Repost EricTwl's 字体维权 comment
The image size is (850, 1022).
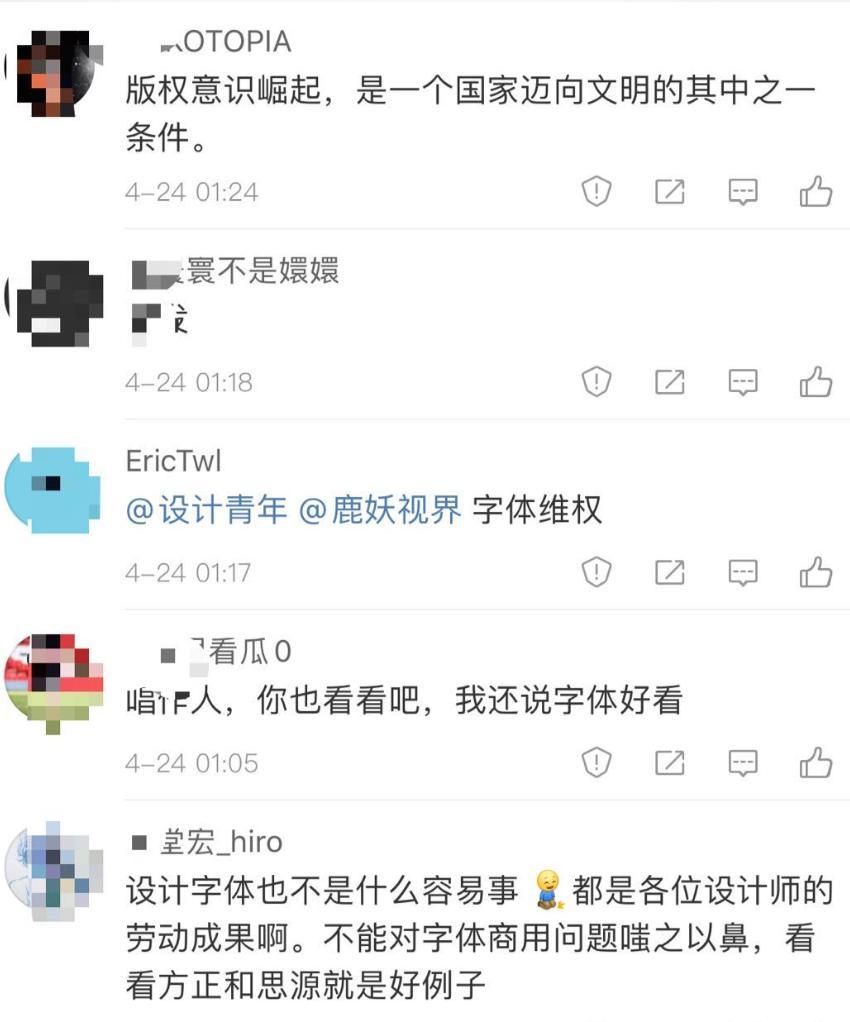point(669,572)
